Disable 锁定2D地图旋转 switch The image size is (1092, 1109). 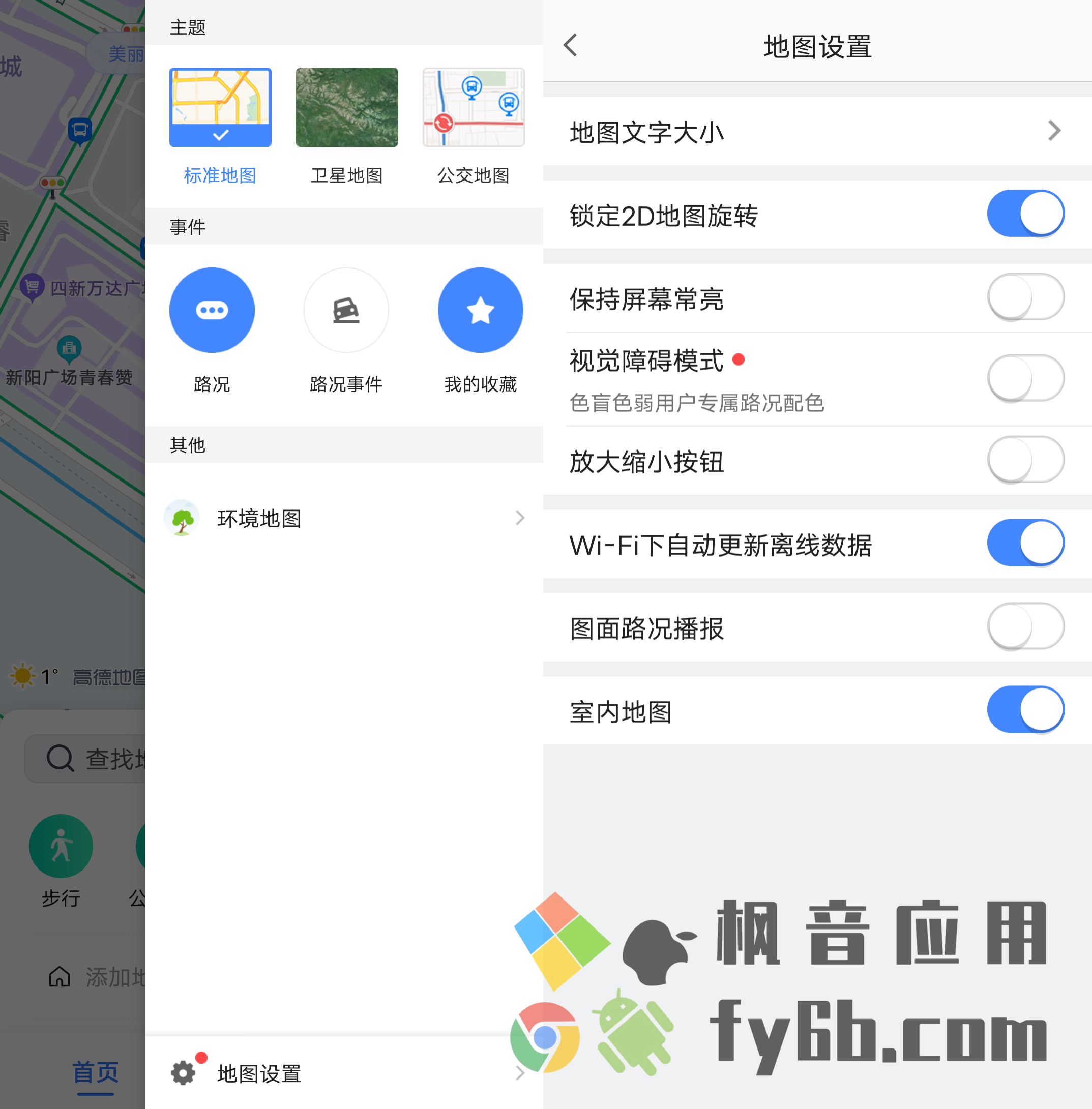(1025, 214)
